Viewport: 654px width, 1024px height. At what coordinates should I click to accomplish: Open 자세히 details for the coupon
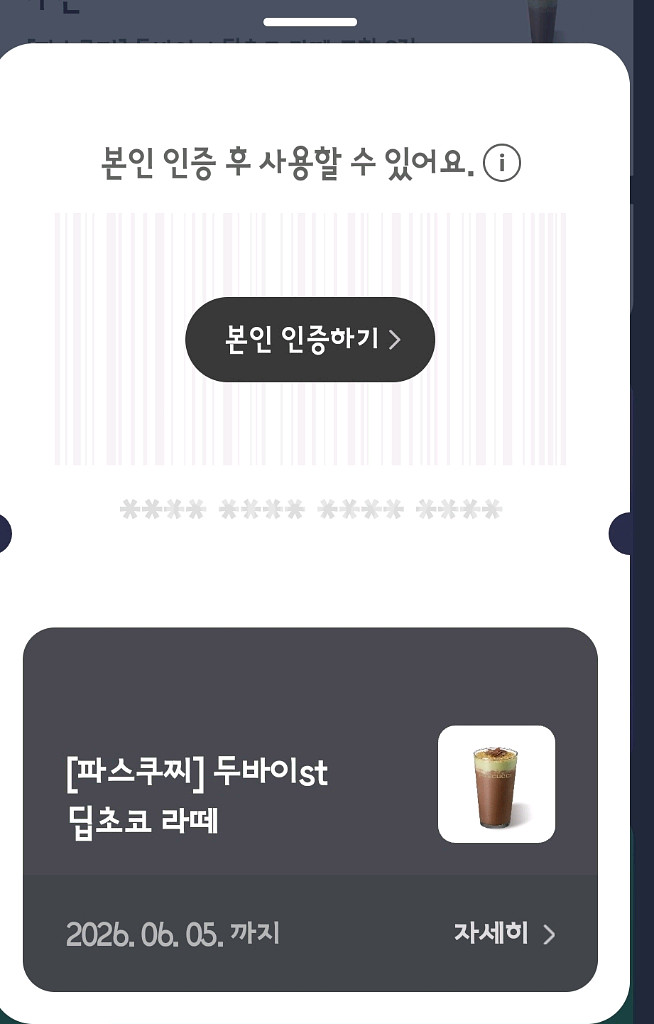(x=504, y=934)
